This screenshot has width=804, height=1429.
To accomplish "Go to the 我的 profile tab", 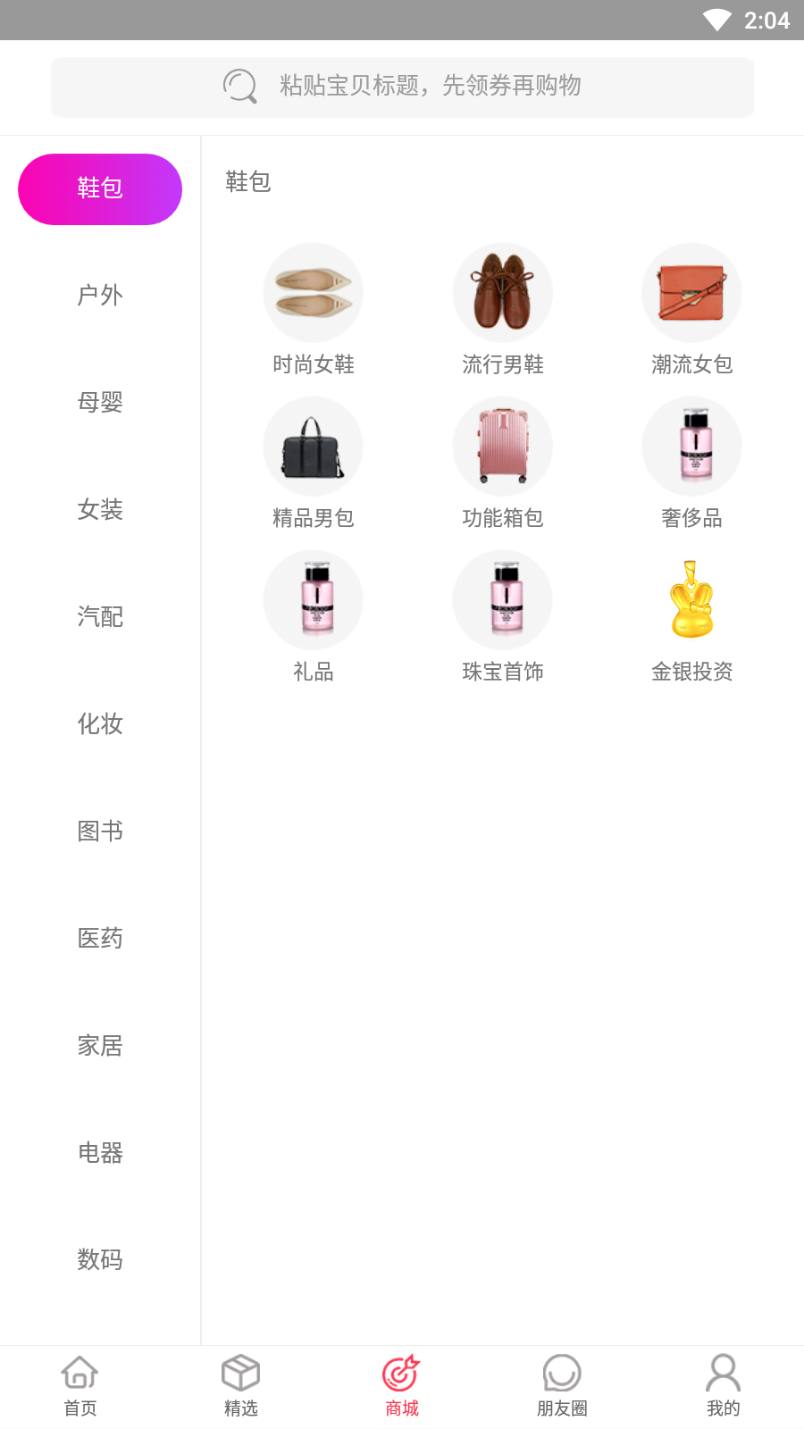I will (x=723, y=1386).
